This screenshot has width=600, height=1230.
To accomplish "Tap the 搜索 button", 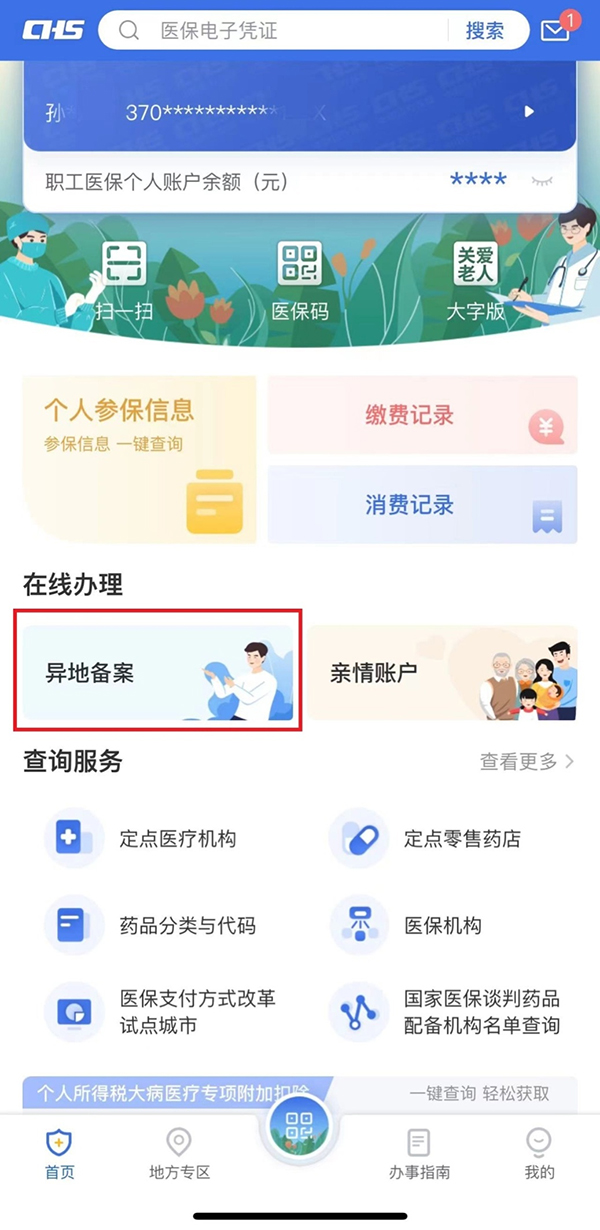I will click(x=485, y=30).
